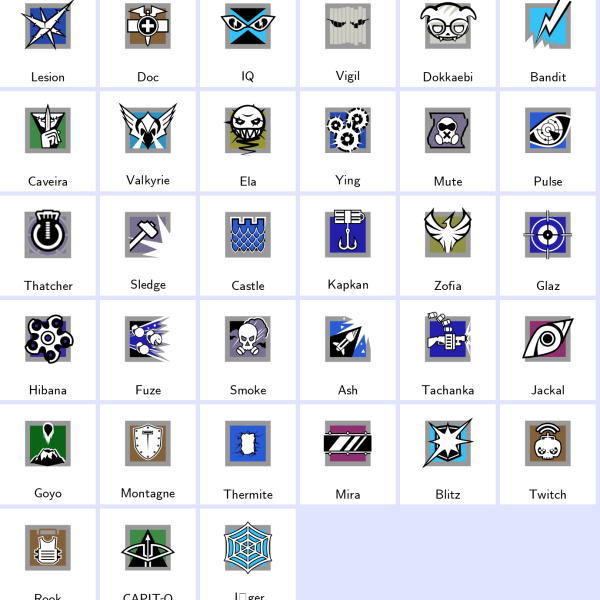The width and height of the screenshot is (600, 600).
Task: View the Valkyrie operator card
Action: [148, 140]
